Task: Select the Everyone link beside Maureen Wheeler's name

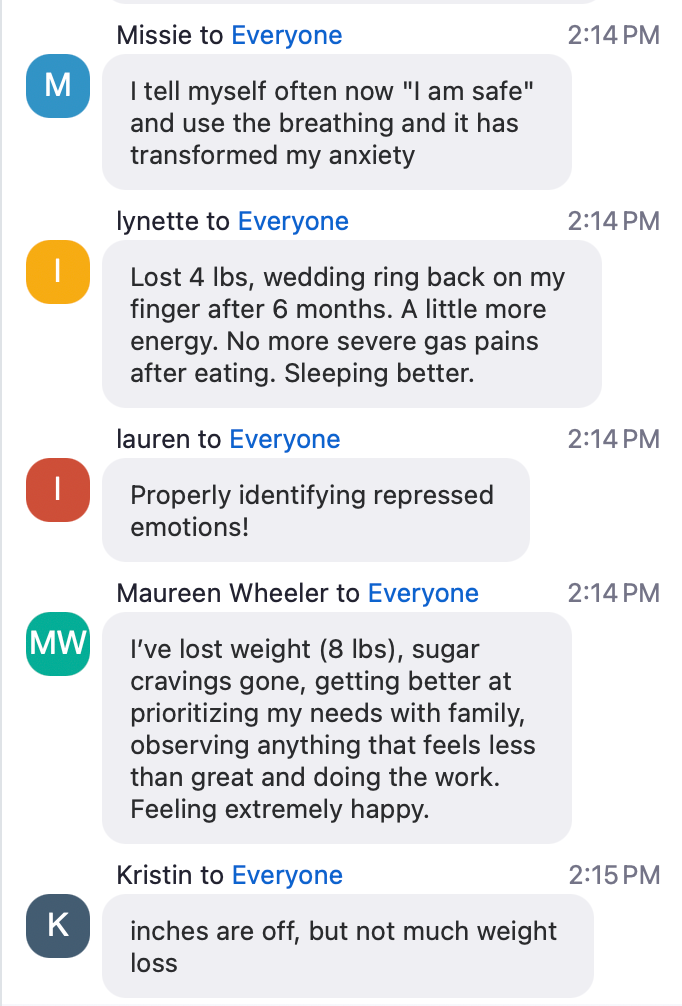Action: click(423, 593)
